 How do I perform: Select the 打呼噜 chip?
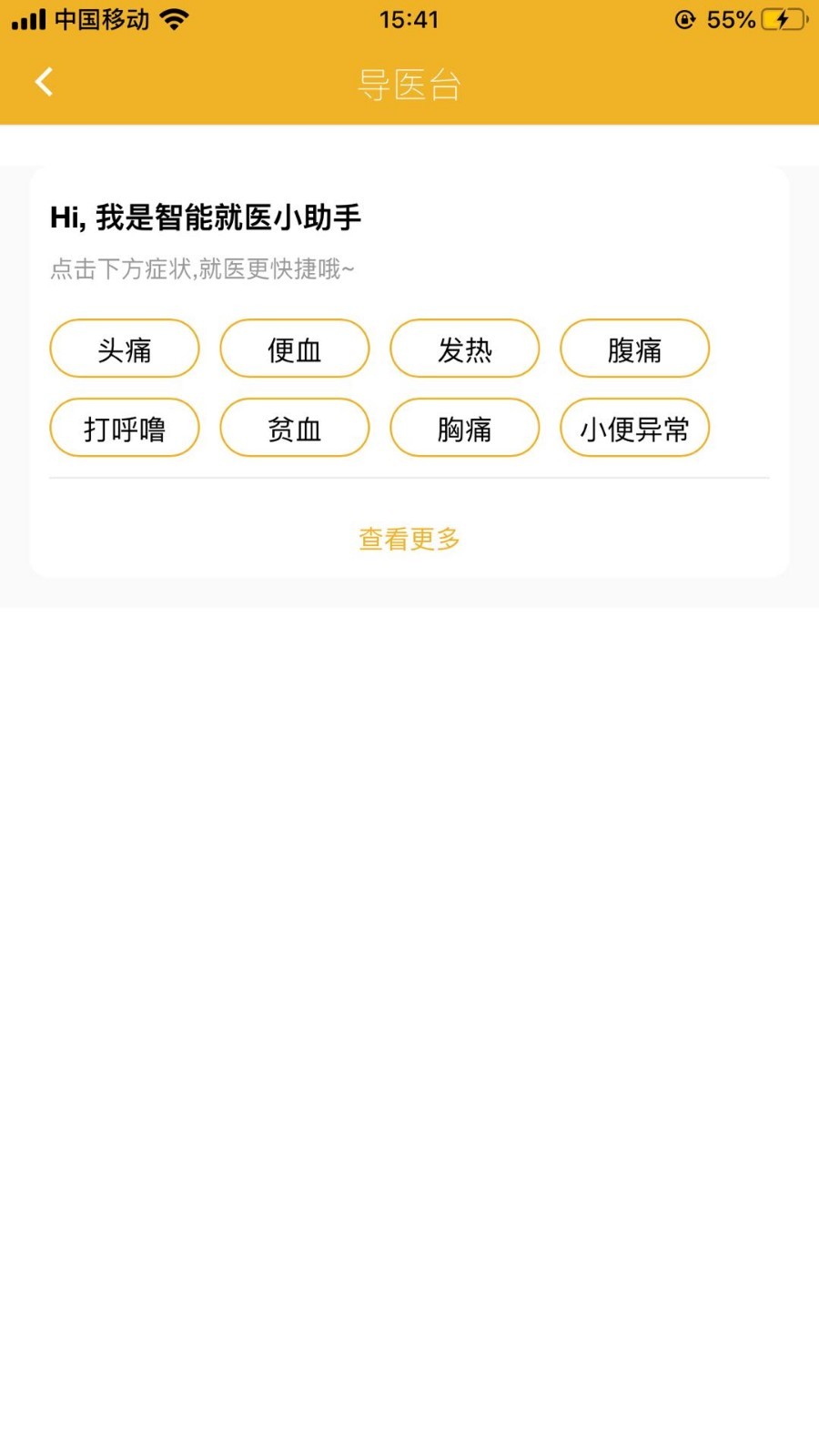[x=125, y=428]
